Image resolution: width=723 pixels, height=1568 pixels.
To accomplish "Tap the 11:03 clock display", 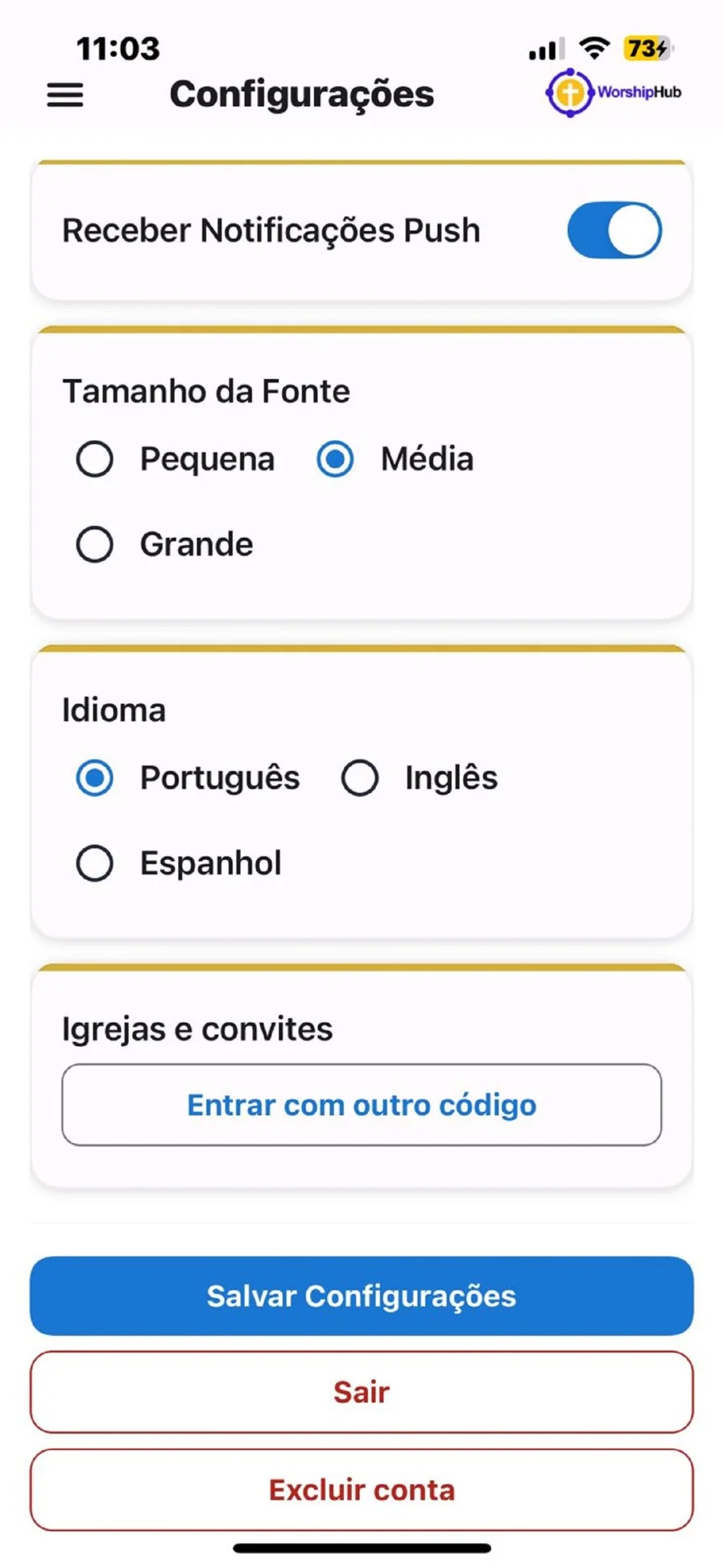I will [118, 47].
